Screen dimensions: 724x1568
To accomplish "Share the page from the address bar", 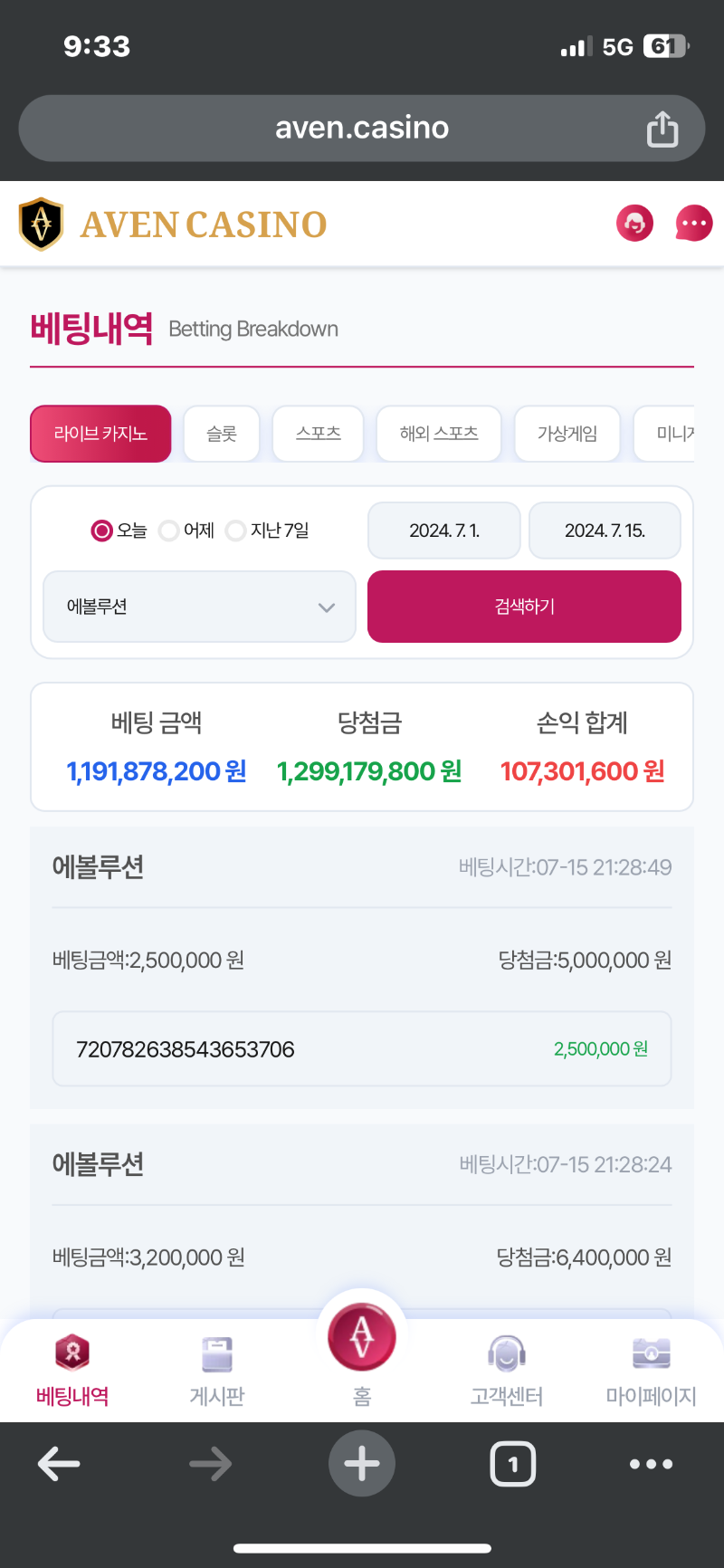I will click(x=662, y=129).
